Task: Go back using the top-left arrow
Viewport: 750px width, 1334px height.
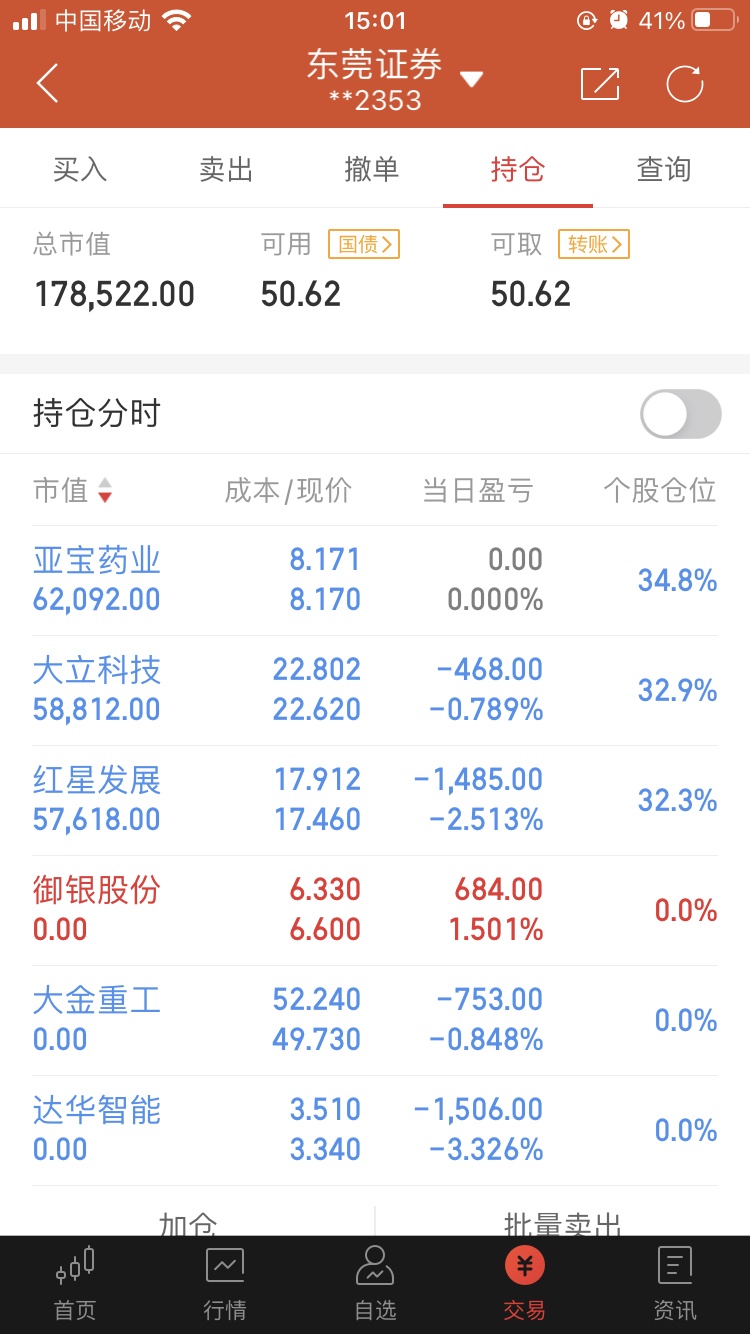Action: click(47, 83)
